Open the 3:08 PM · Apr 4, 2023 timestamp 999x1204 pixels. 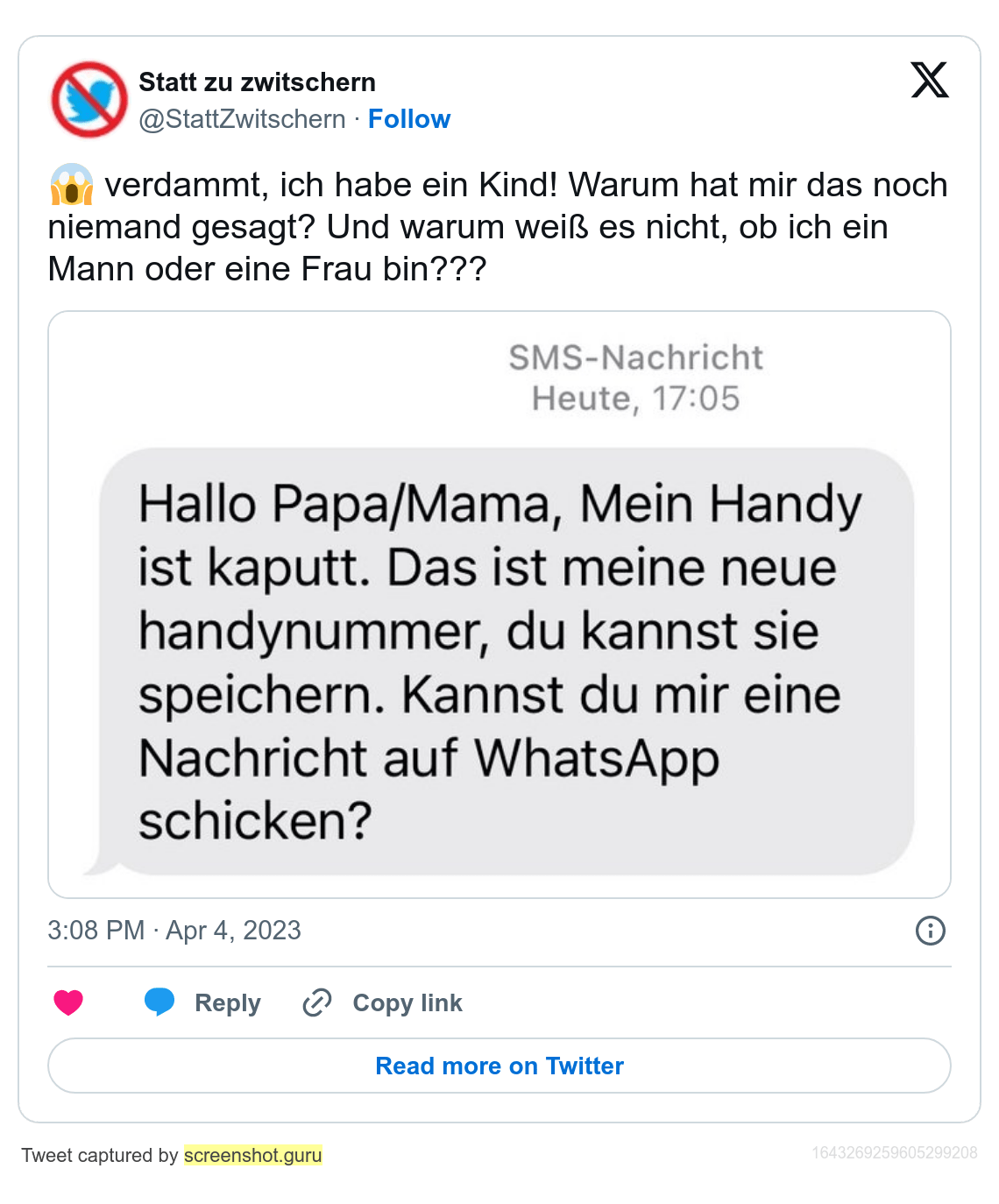(174, 931)
